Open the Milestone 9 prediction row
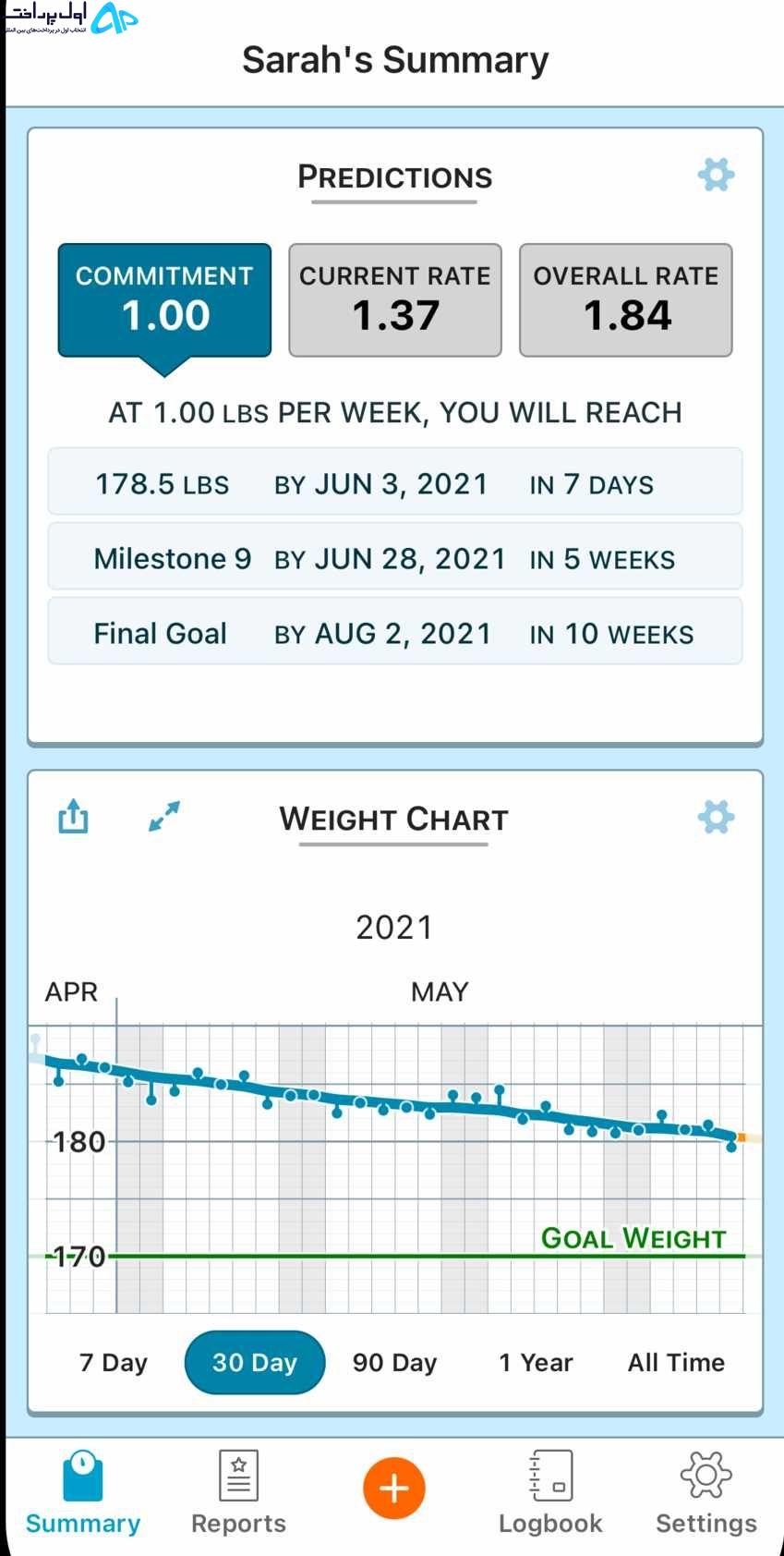The height and width of the screenshot is (1556, 784). pos(395,556)
